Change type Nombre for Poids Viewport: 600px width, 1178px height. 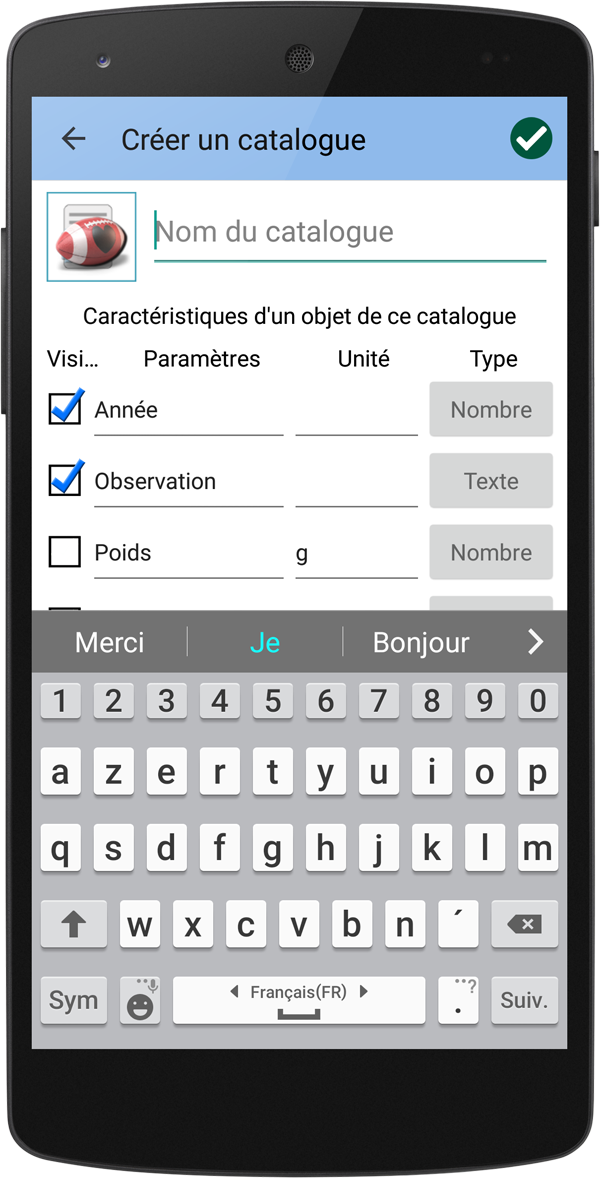coord(491,552)
